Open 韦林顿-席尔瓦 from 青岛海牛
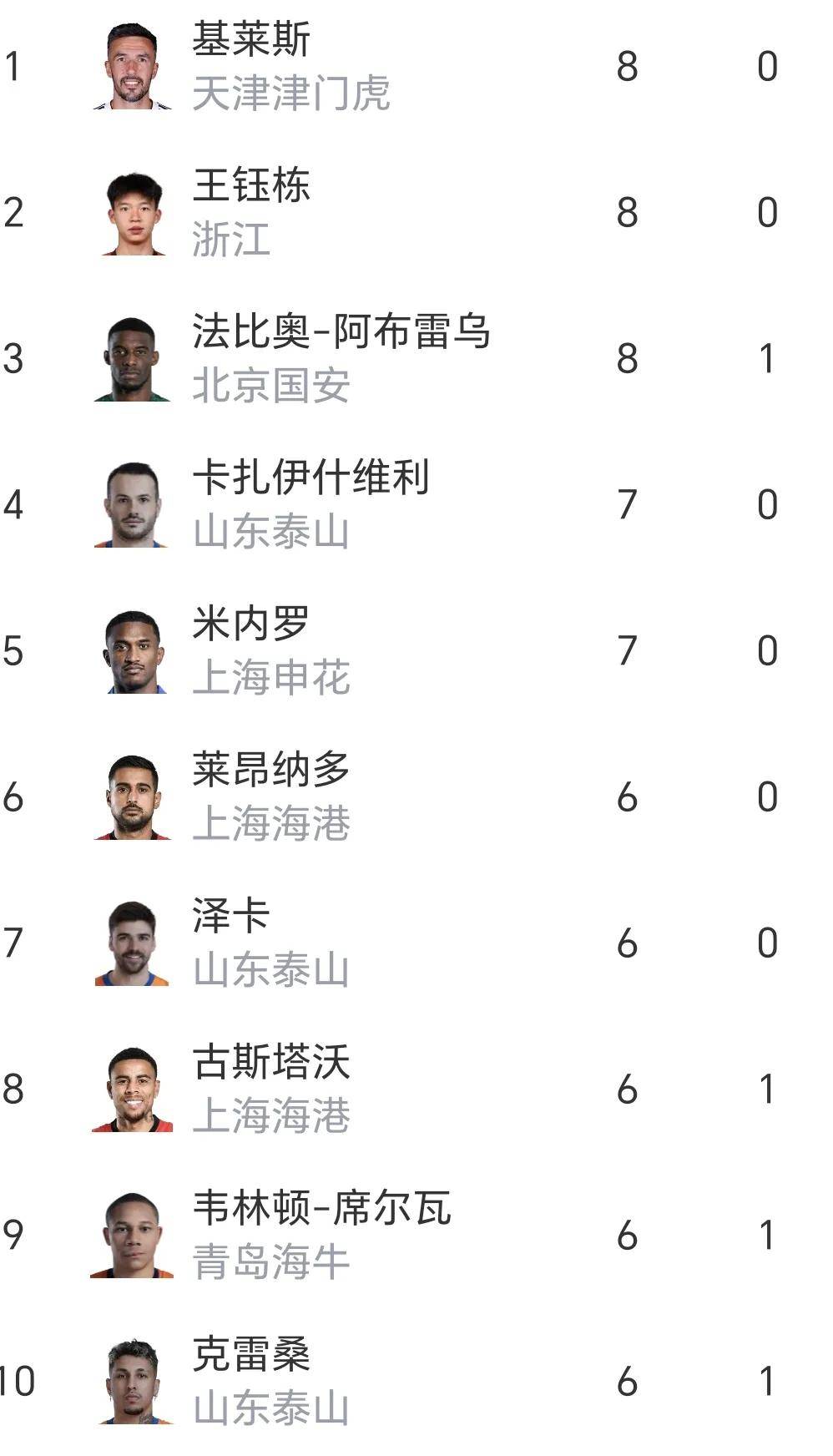The height and width of the screenshot is (1456, 833). tap(321, 1209)
